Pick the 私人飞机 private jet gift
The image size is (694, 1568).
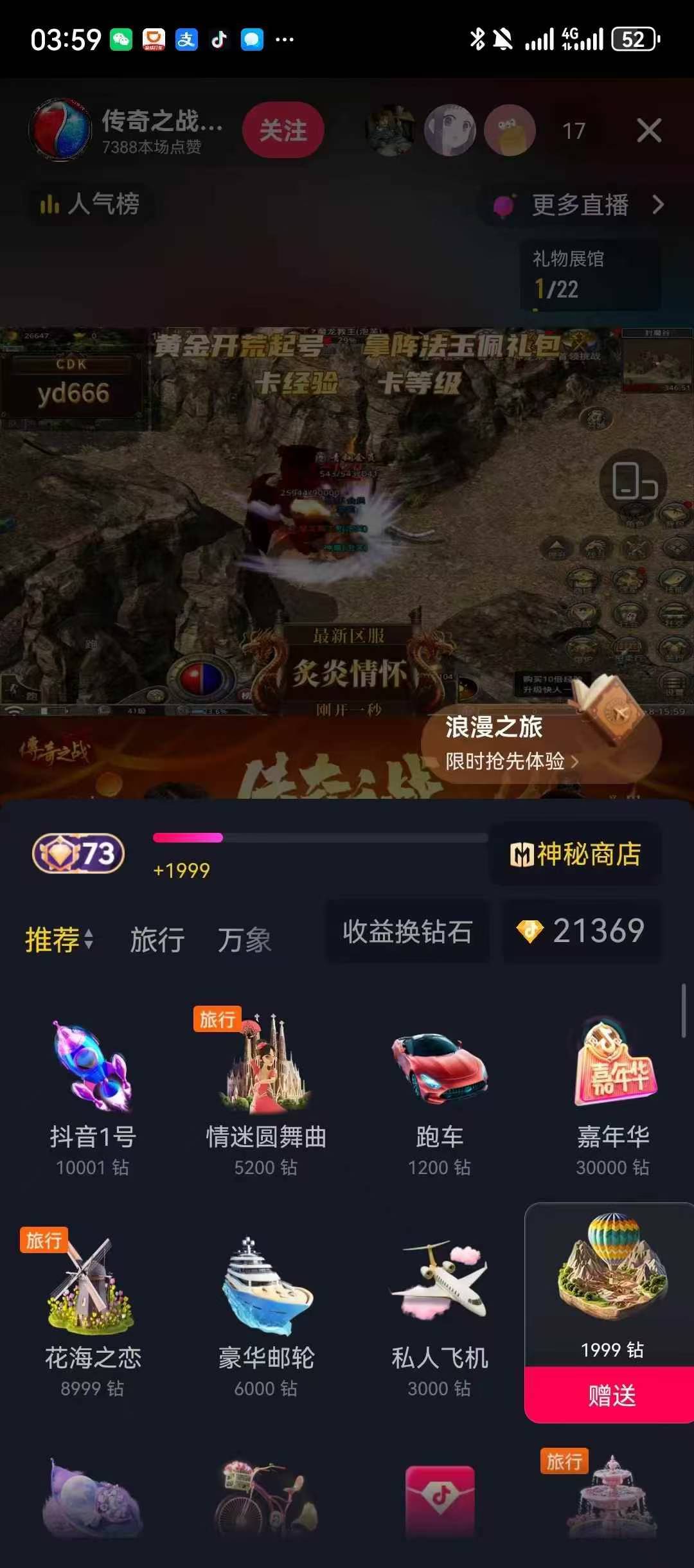pyautogui.click(x=440, y=1315)
